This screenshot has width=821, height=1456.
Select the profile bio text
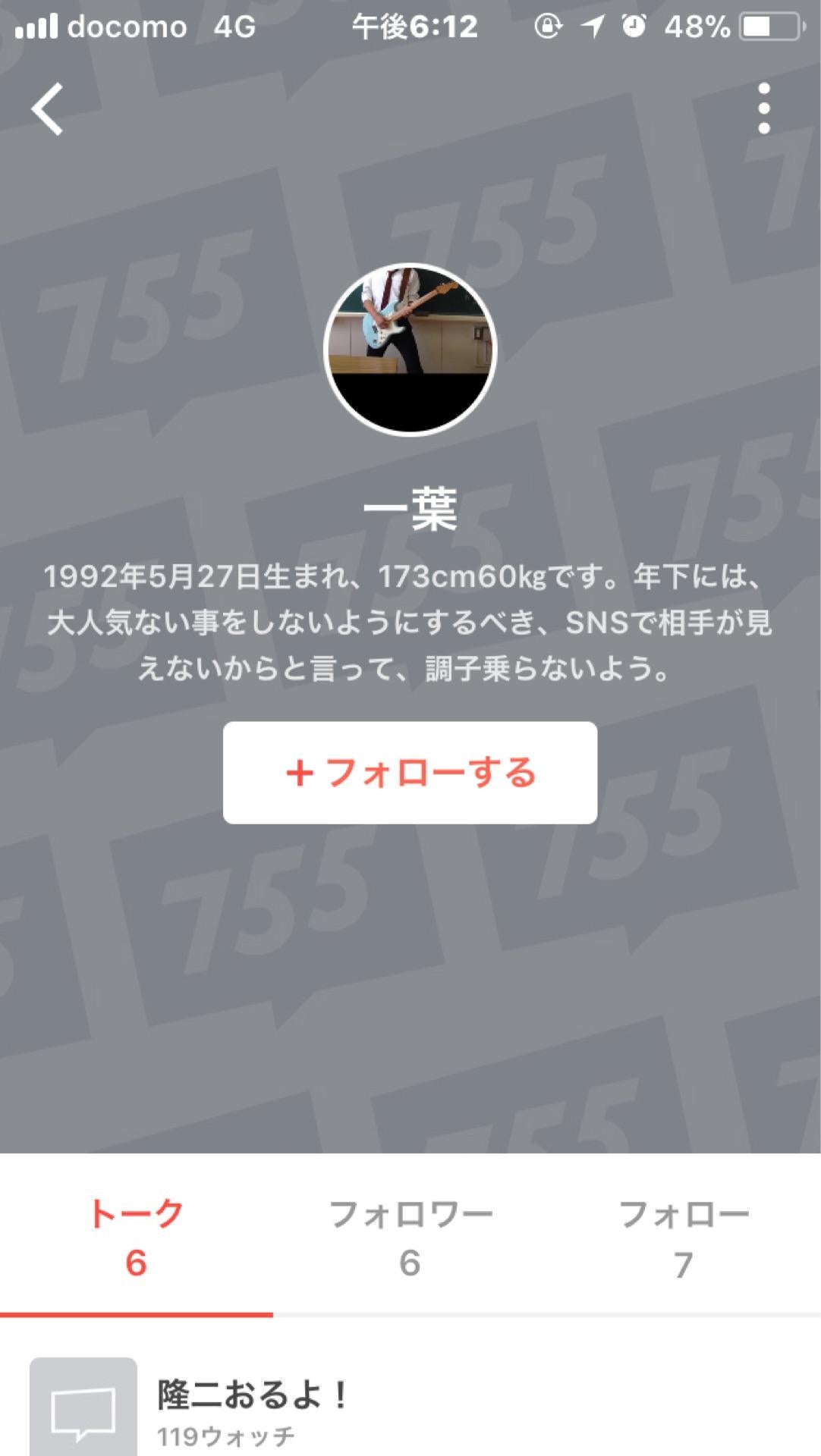point(410,623)
